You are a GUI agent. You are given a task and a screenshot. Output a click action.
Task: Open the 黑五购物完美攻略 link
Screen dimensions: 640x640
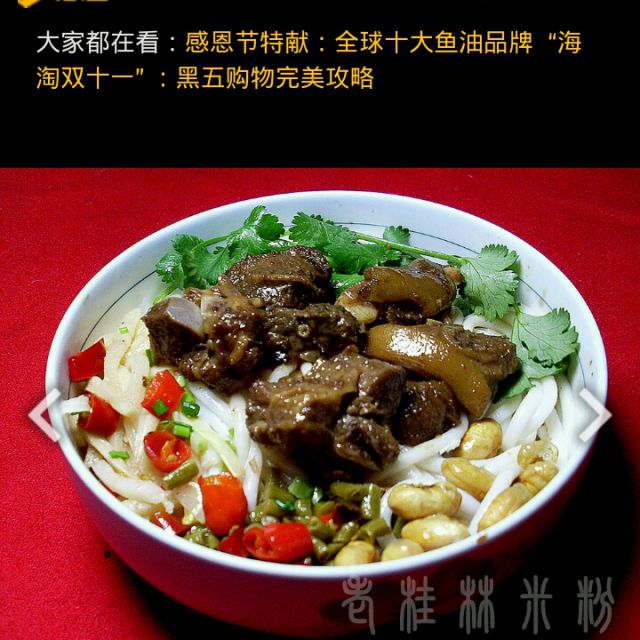(275, 78)
